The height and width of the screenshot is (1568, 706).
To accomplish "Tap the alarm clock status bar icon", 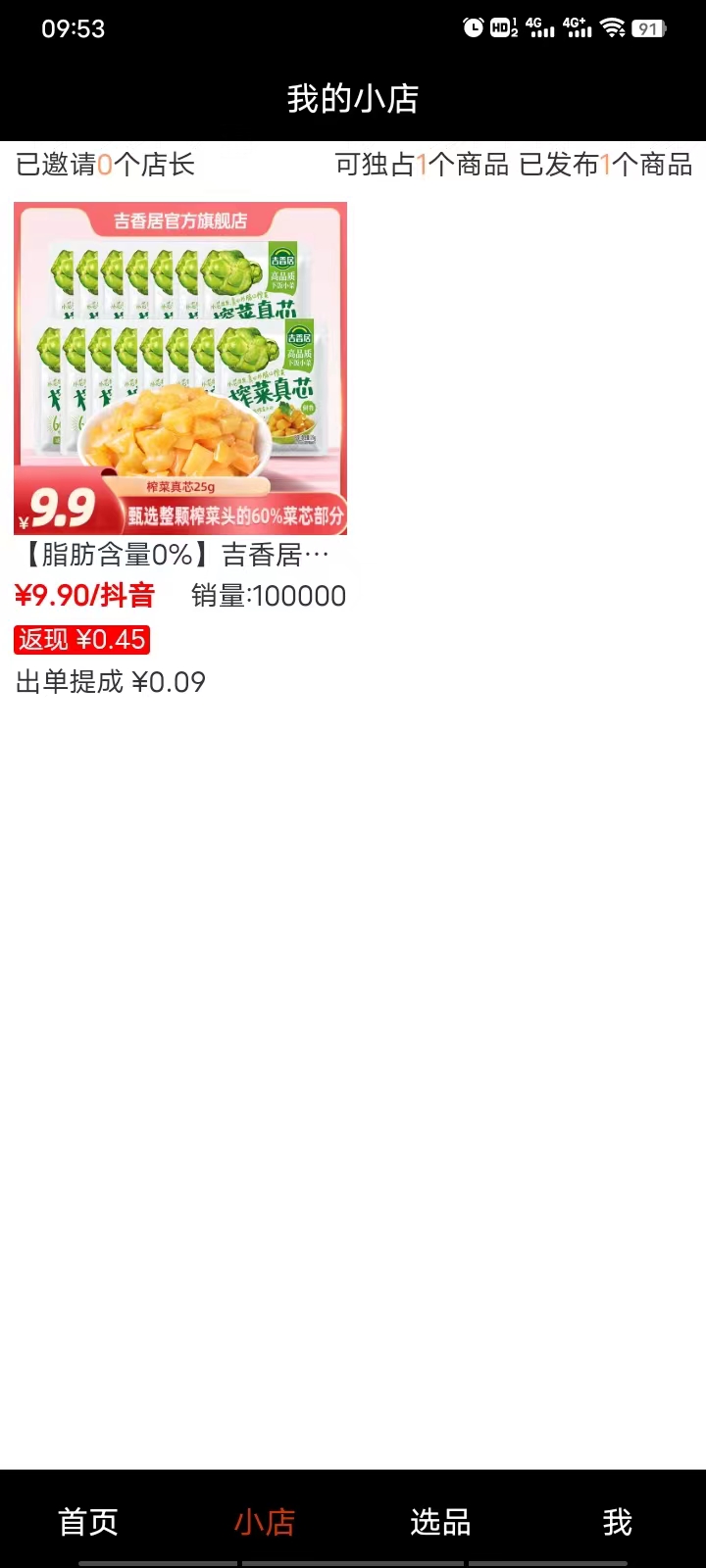I will coord(473,27).
